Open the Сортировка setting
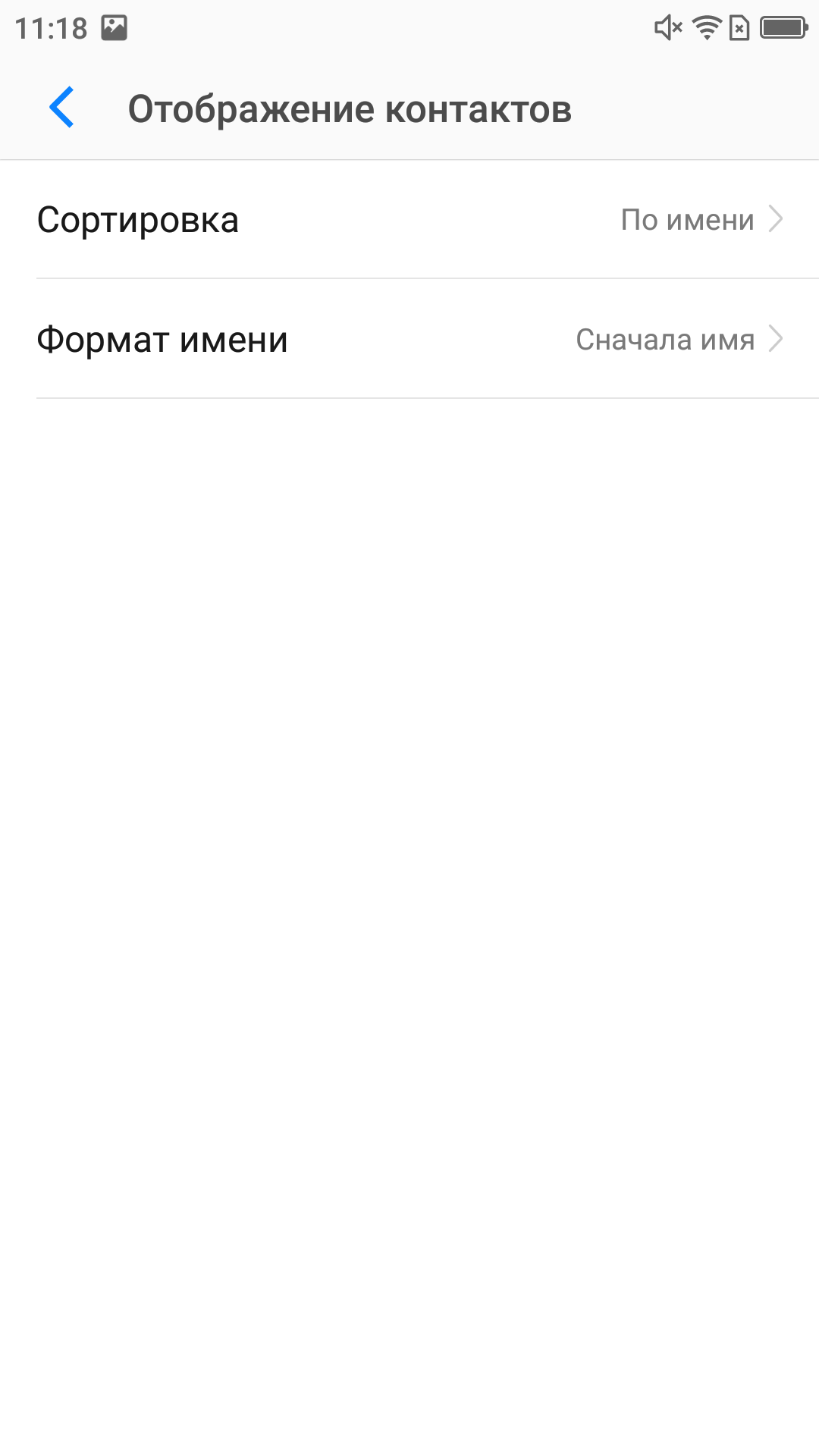Image resolution: width=819 pixels, height=1456 pixels. click(409, 220)
